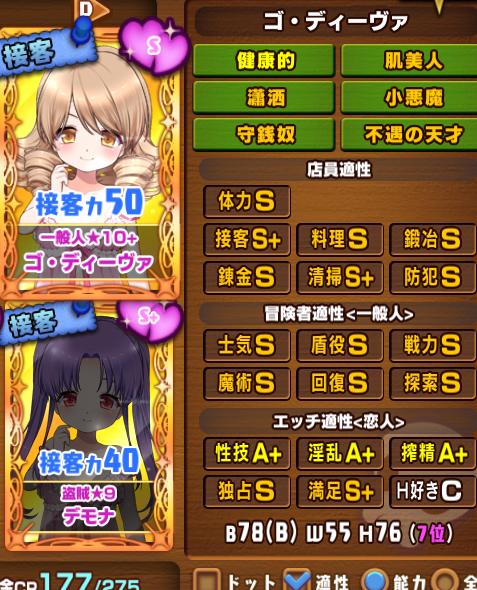The width and height of the screenshot is (477, 590).
Task: Toggle the ドット checkbox
Action: [207, 581]
